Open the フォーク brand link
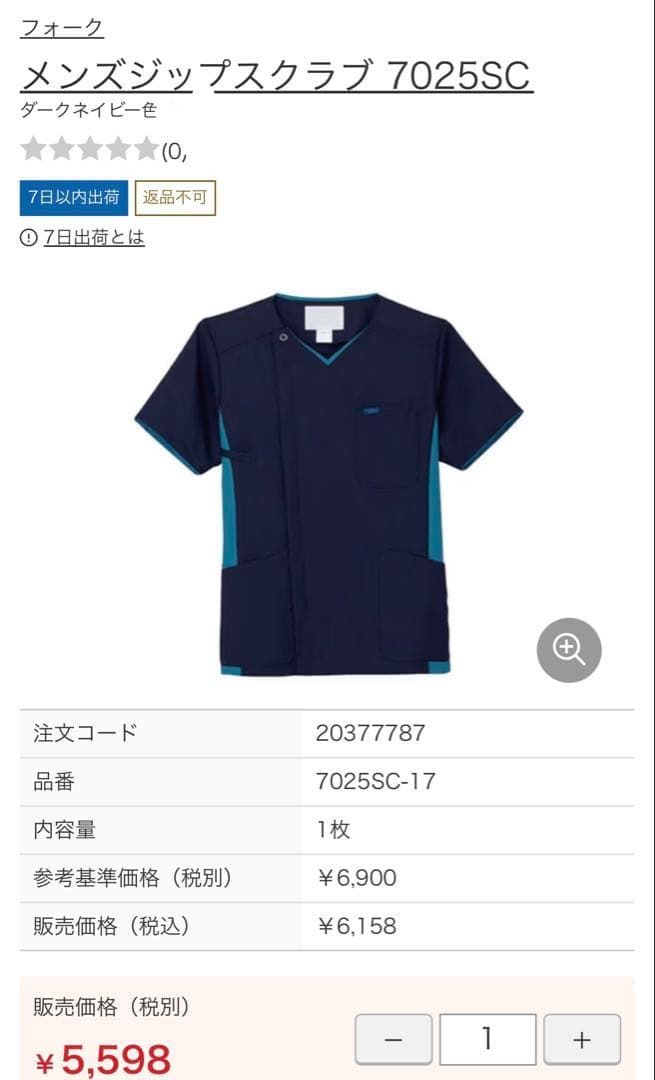The width and height of the screenshot is (655, 1080). tap(62, 28)
